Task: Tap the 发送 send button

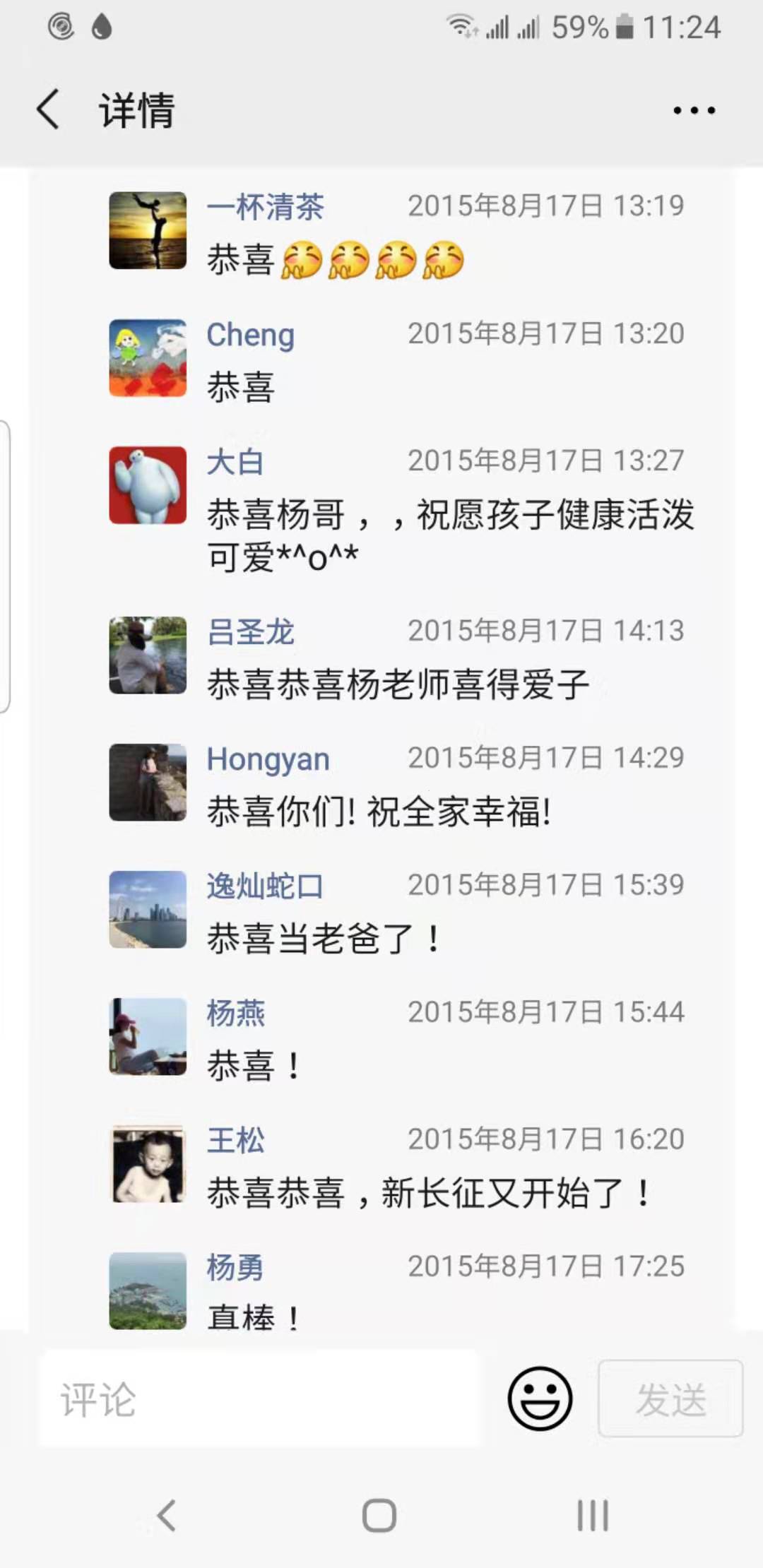Action: tap(670, 1398)
